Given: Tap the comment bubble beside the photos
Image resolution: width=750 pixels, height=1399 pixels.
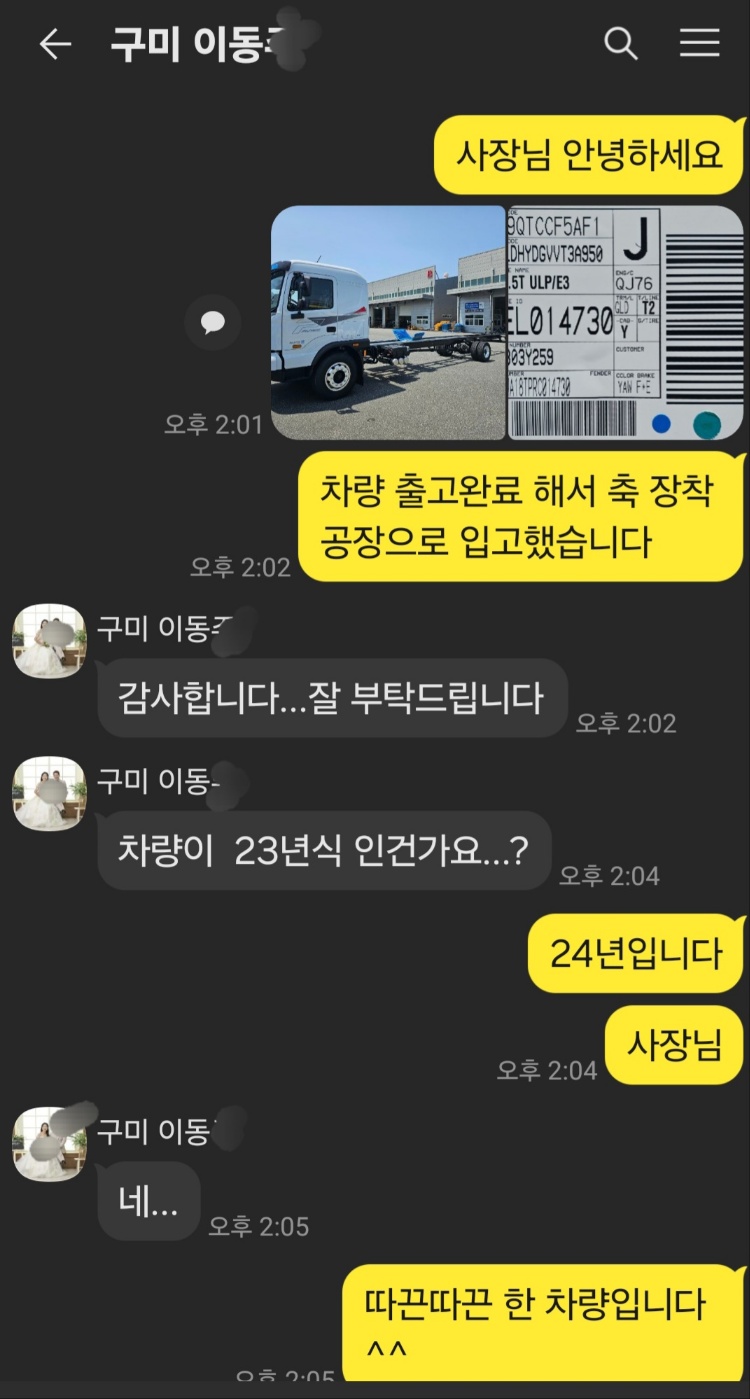Looking at the screenshot, I should point(212,322).
